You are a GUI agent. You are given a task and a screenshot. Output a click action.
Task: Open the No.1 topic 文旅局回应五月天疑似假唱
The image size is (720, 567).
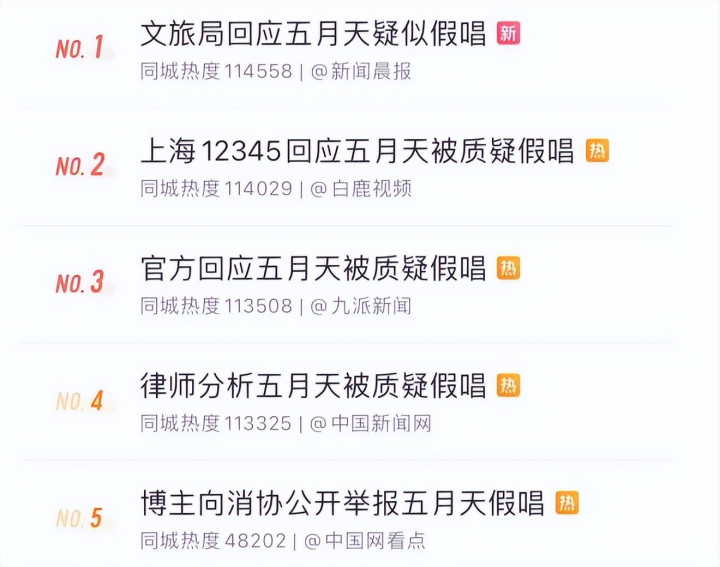[313, 34]
